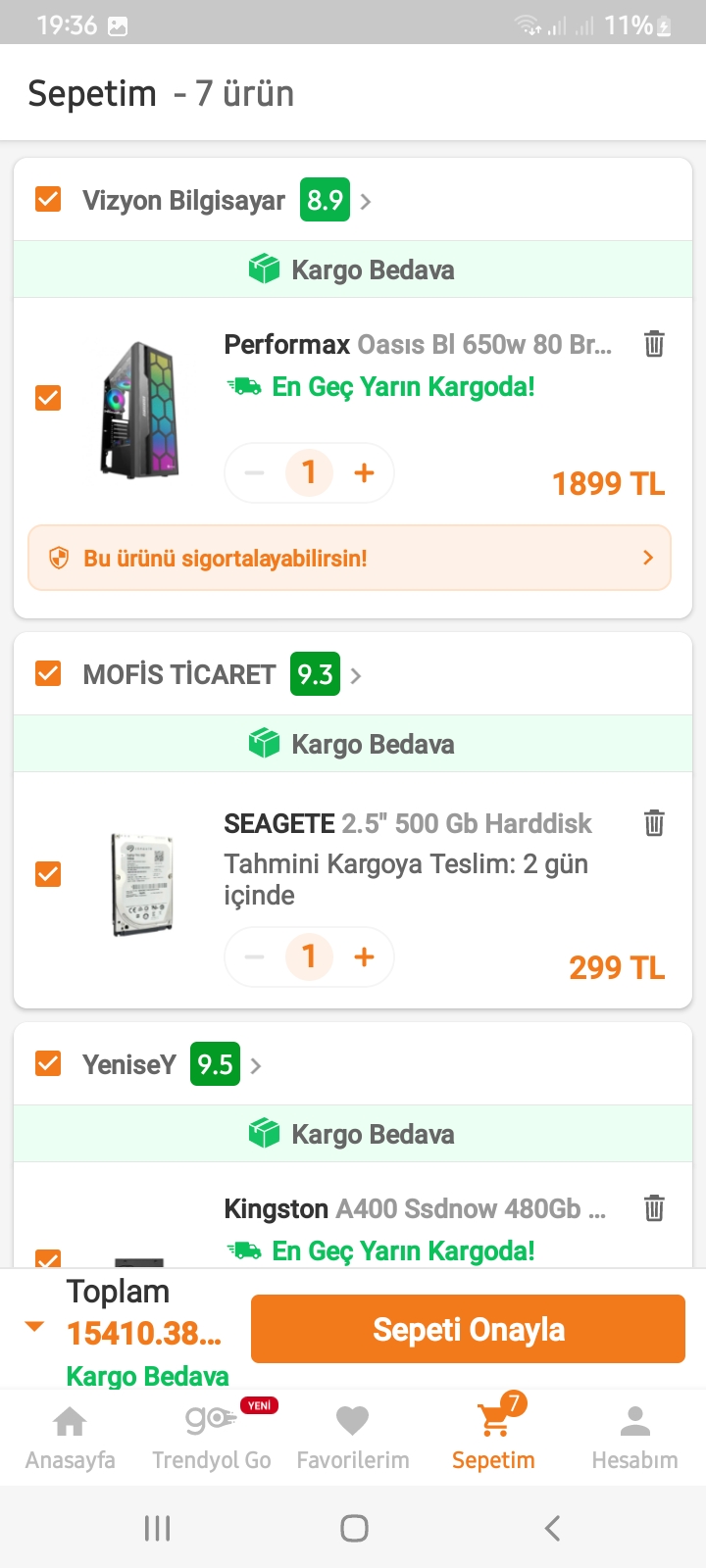
Task: Decrease SEAGETE harddisk quantity
Action: pos(255,956)
